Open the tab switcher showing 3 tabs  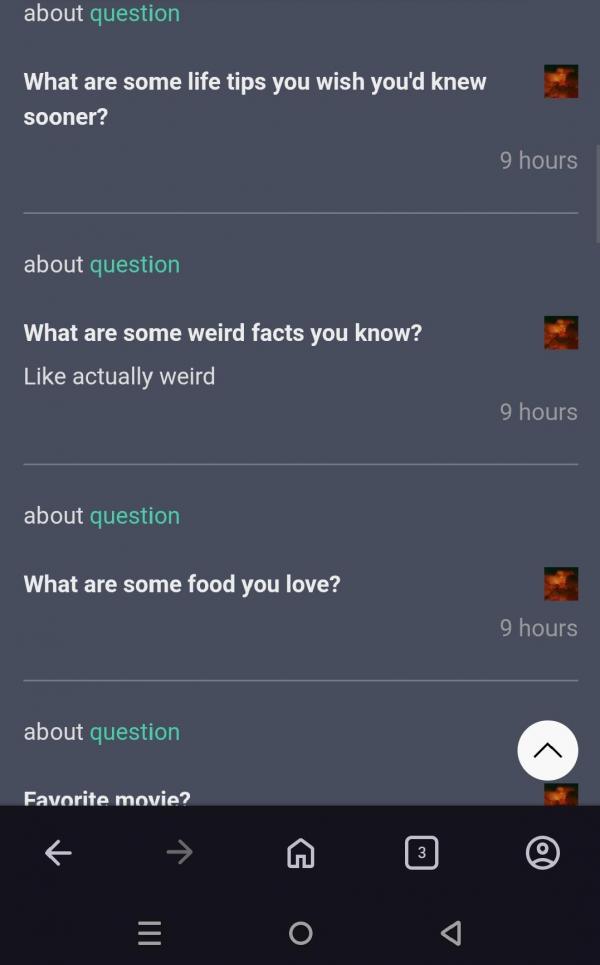(x=422, y=852)
